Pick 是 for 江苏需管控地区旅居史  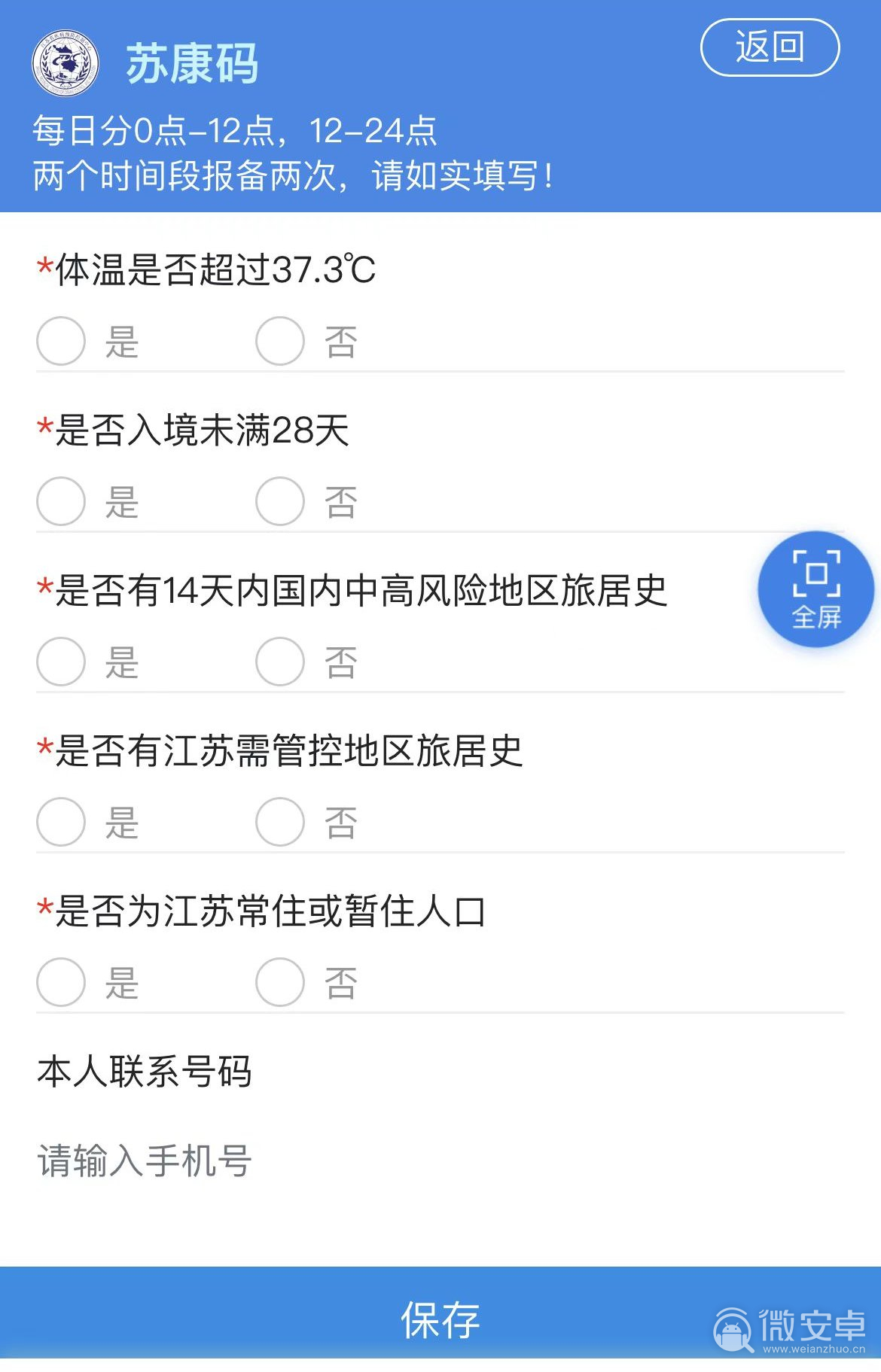point(61,822)
